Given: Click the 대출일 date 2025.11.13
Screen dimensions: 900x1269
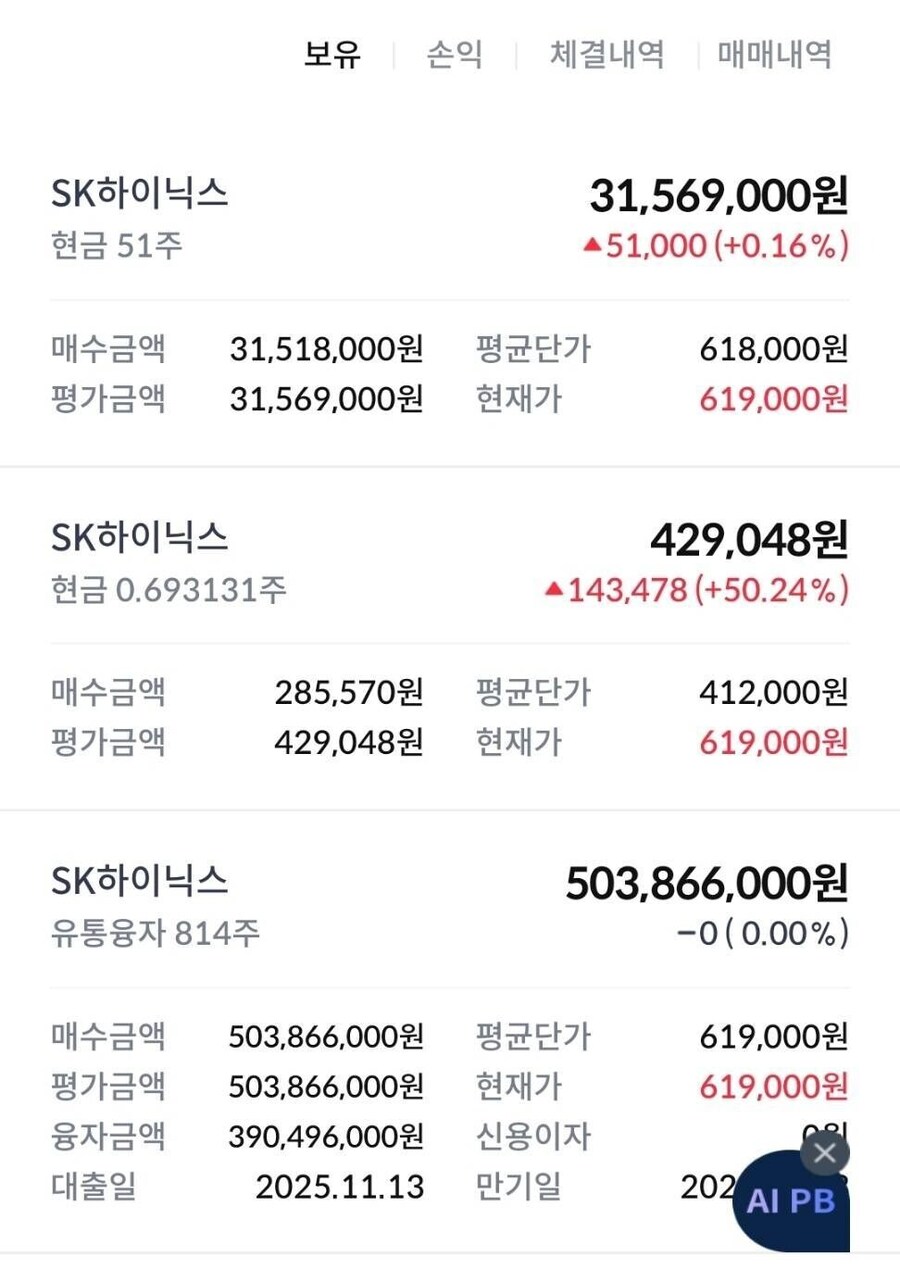Looking at the screenshot, I should pyautogui.click(x=340, y=1188).
